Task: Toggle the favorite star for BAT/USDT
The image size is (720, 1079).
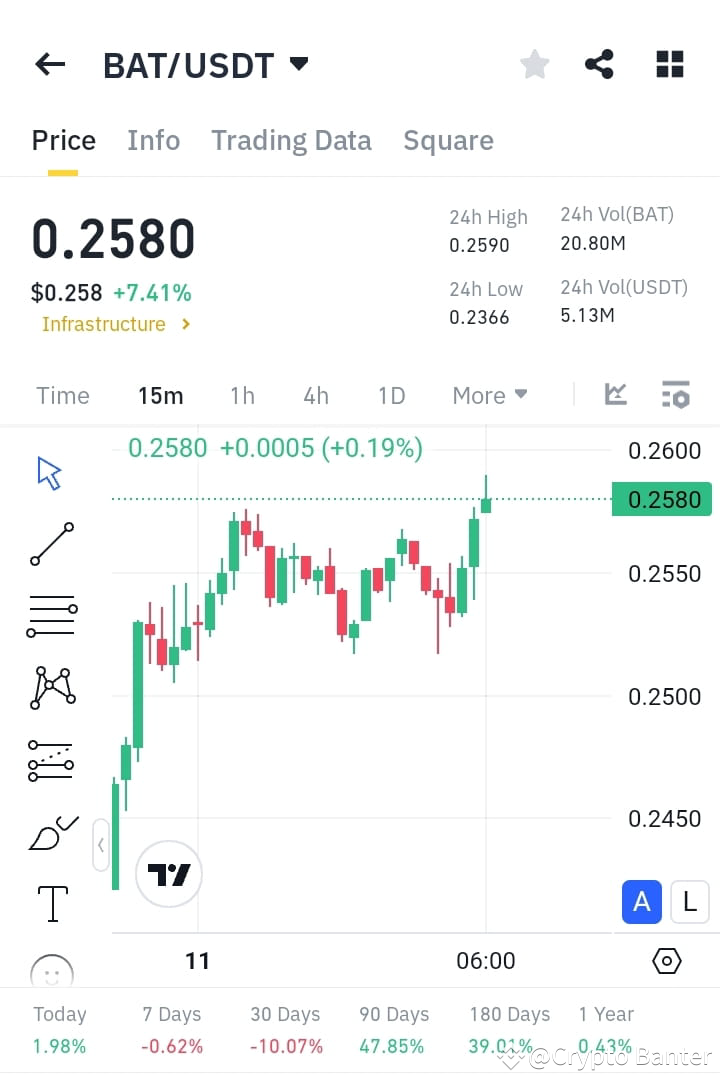Action: click(534, 63)
